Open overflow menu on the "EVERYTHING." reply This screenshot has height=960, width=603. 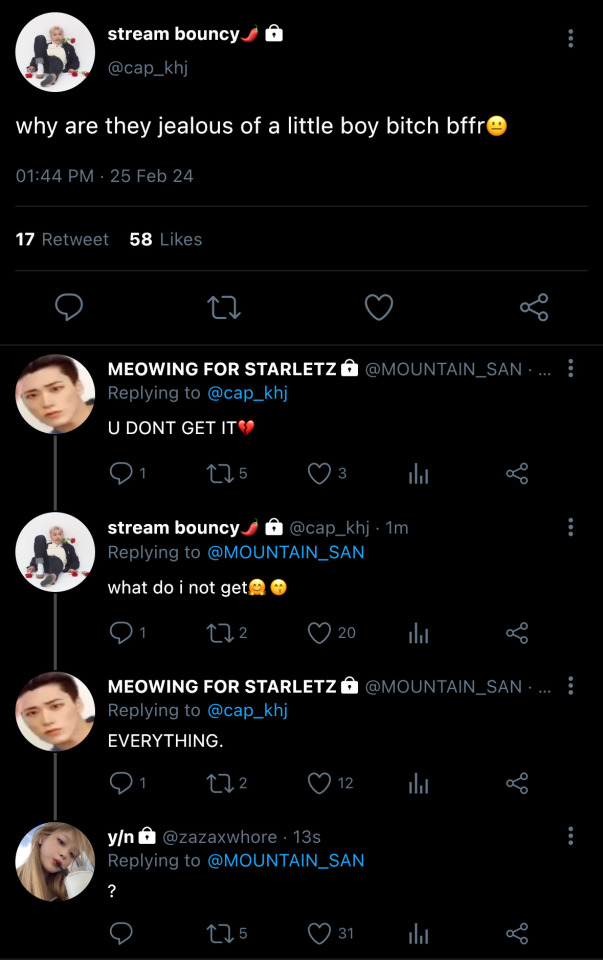pyautogui.click(x=570, y=686)
